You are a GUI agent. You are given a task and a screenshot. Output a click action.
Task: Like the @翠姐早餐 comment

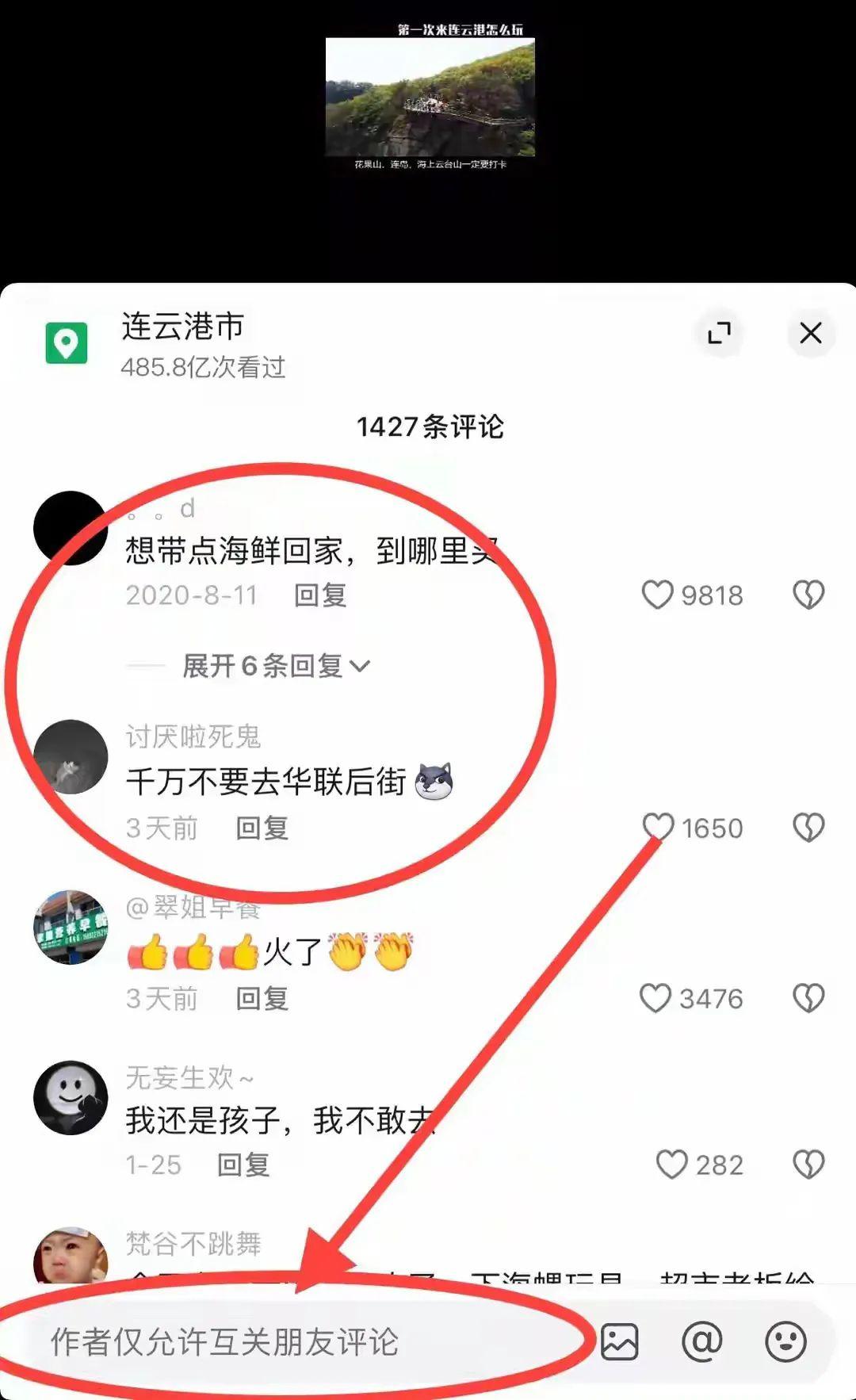[655, 999]
